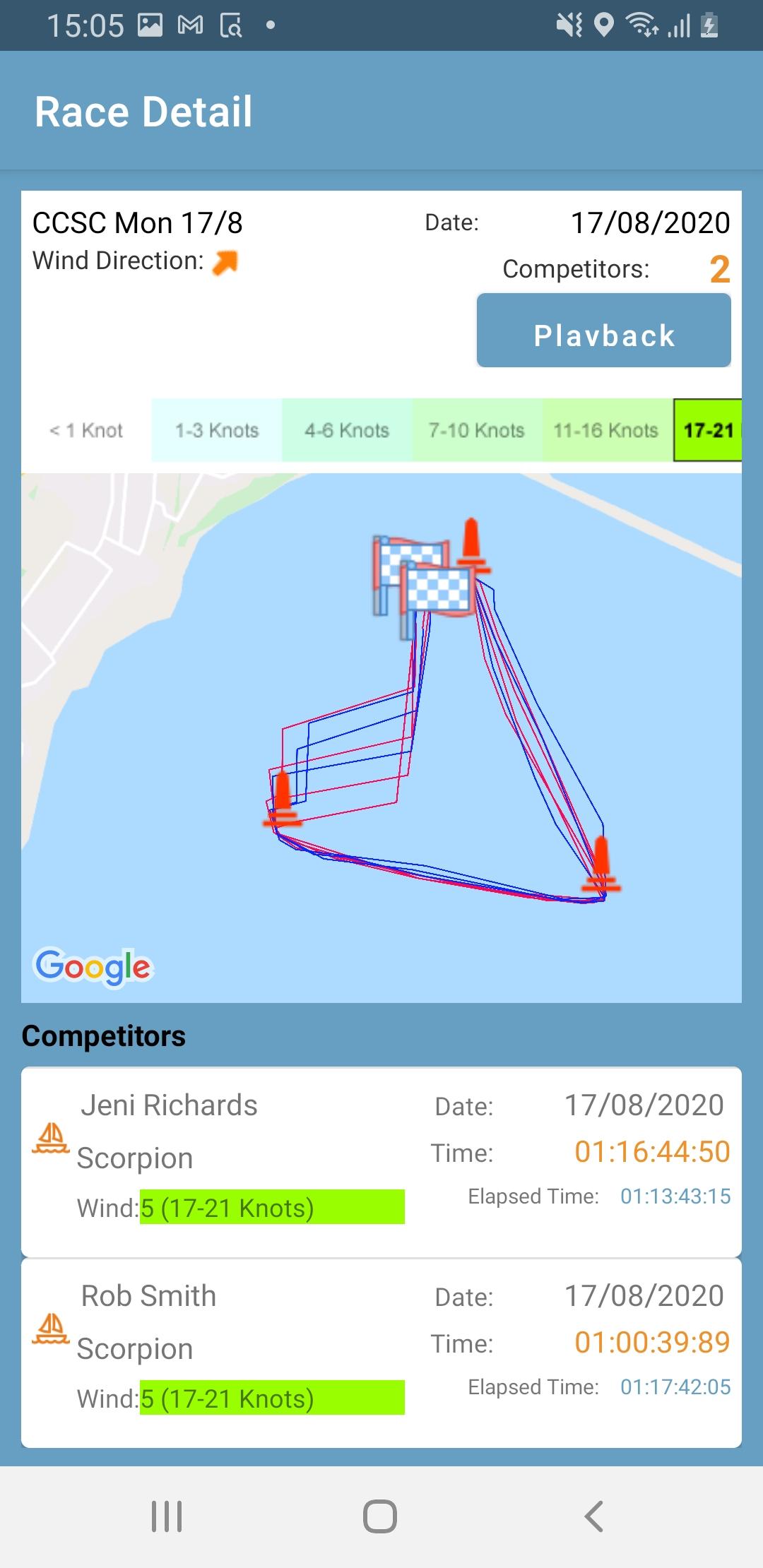Screen dimensions: 763x1568
Task: Open recent apps
Action: (167, 1516)
